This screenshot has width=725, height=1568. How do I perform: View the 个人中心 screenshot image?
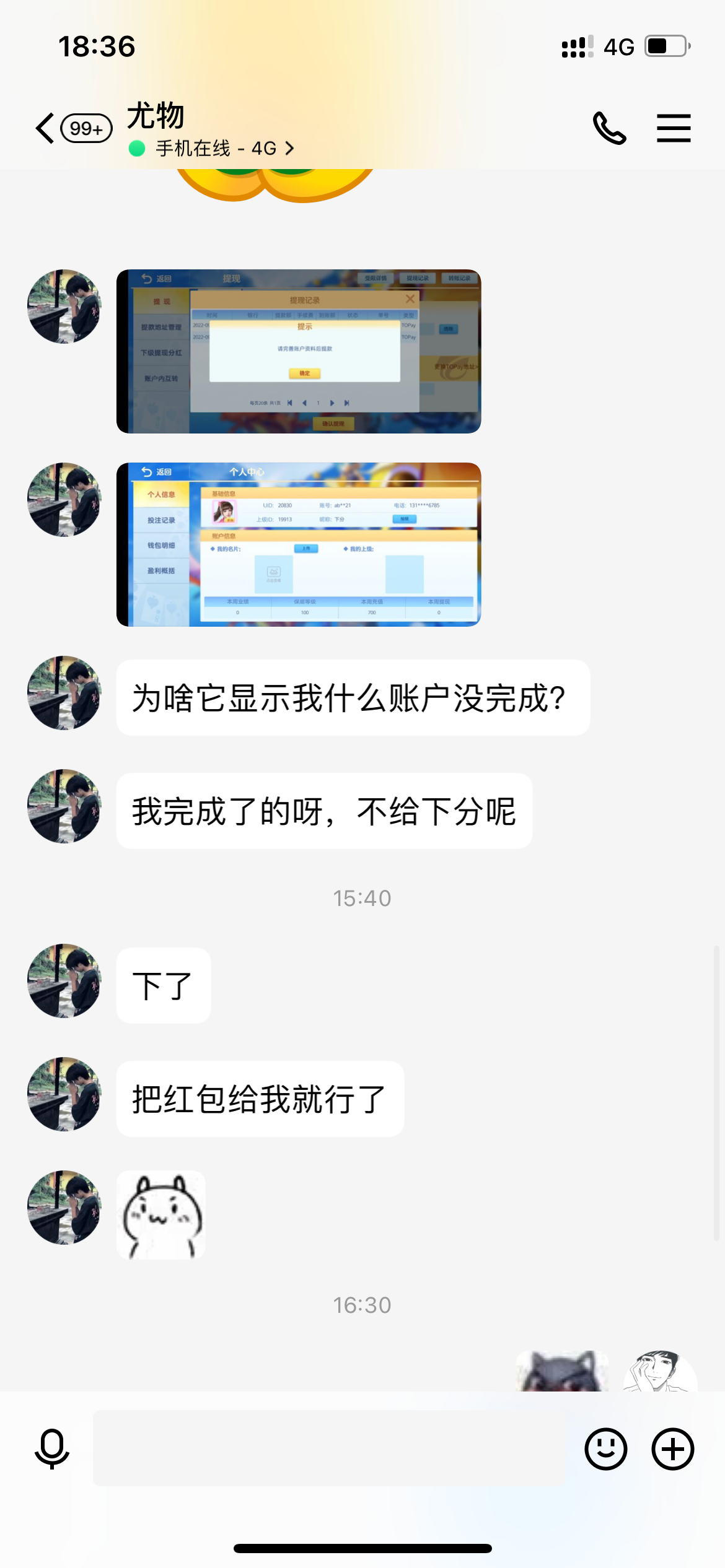[299, 544]
